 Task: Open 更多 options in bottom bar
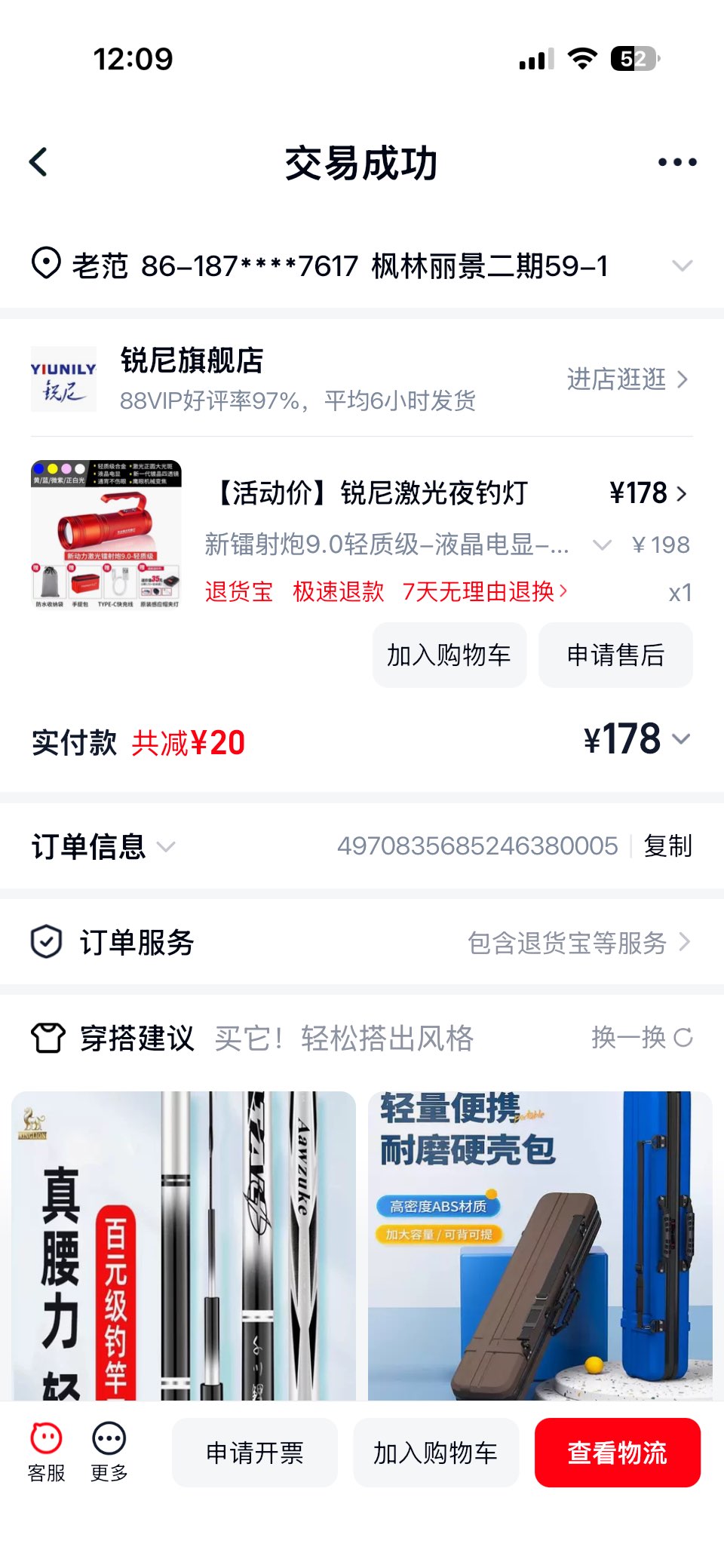click(x=109, y=1452)
